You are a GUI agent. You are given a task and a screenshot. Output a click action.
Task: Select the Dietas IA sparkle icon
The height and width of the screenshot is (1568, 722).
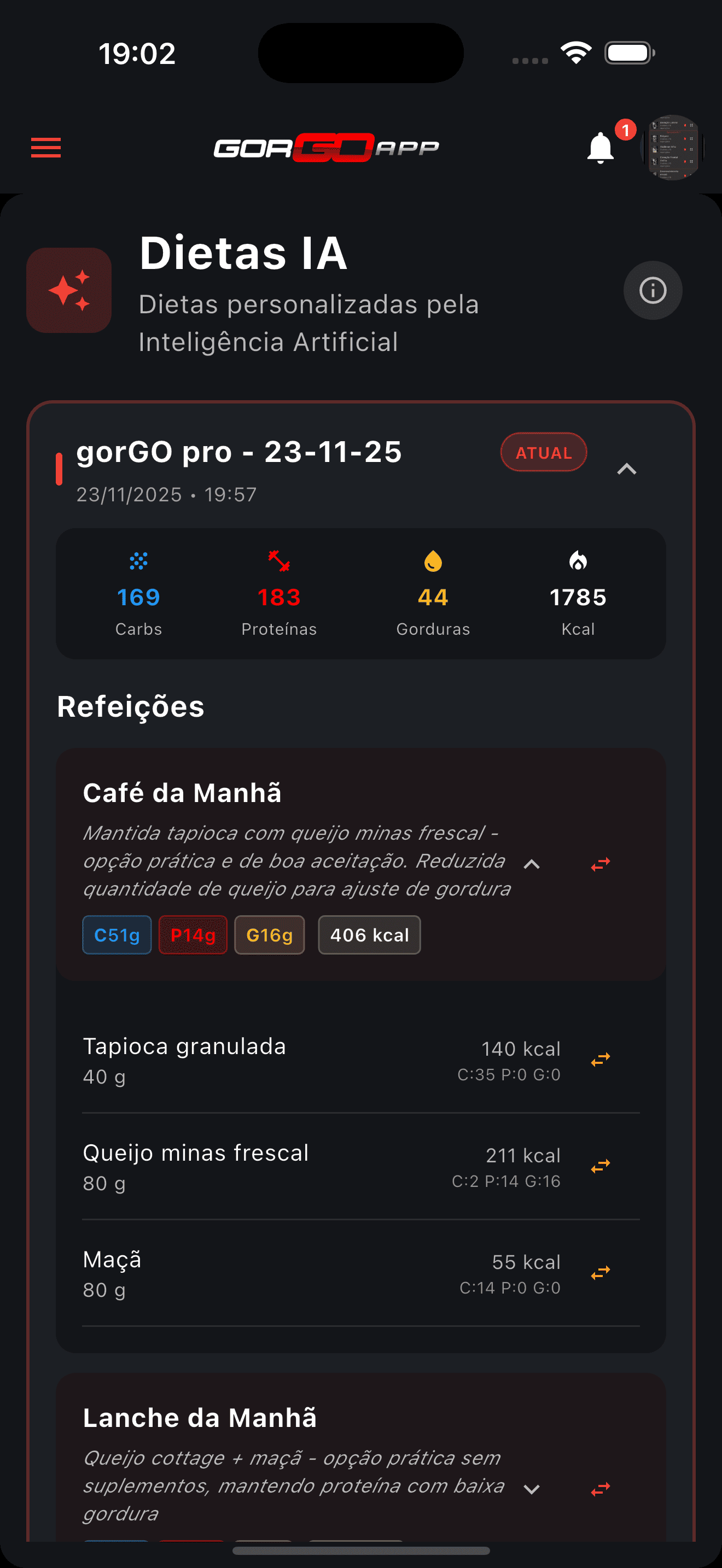[69, 290]
